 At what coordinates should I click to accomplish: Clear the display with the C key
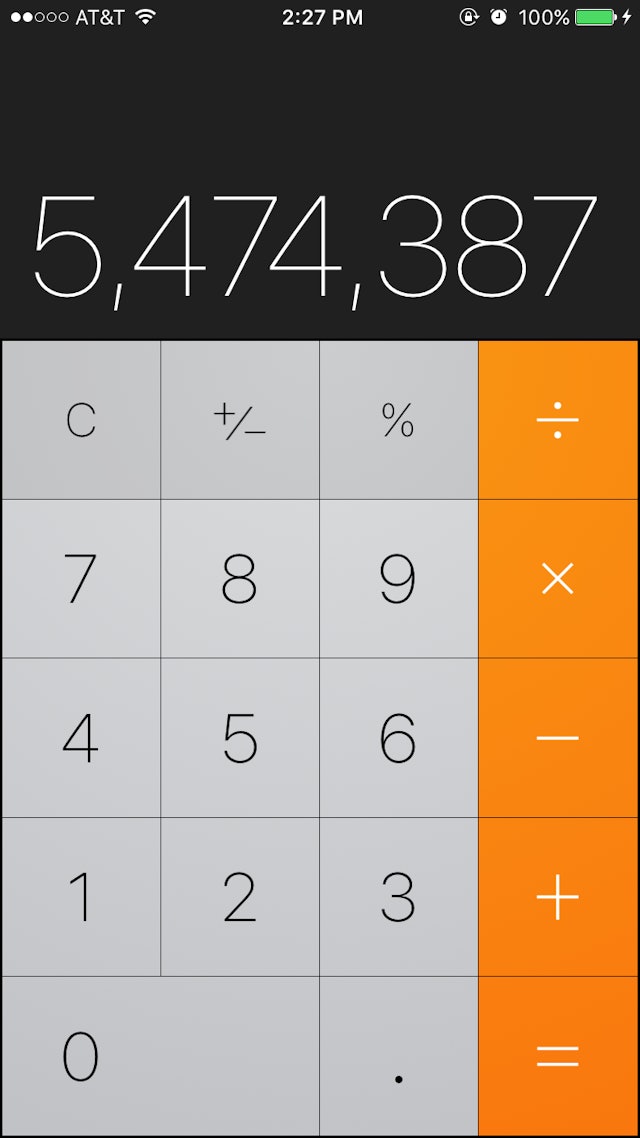[x=80, y=420]
